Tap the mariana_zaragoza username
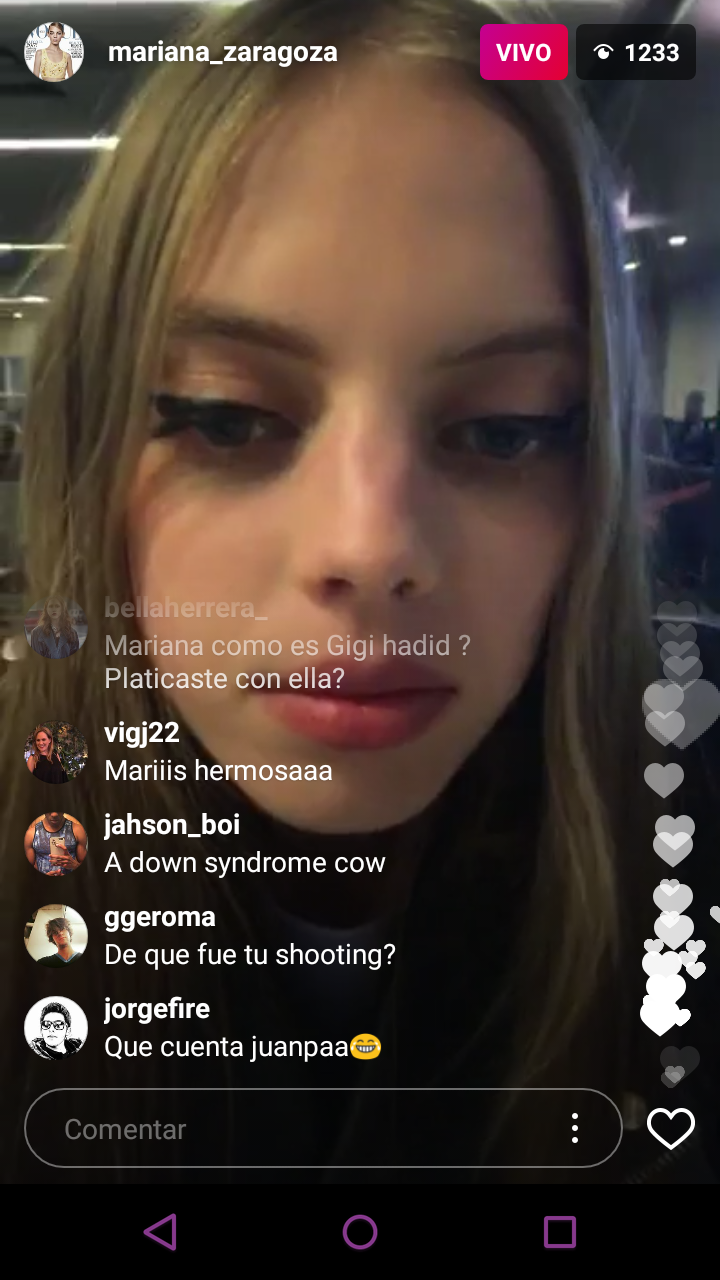The height and width of the screenshot is (1280, 720). click(223, 52)
